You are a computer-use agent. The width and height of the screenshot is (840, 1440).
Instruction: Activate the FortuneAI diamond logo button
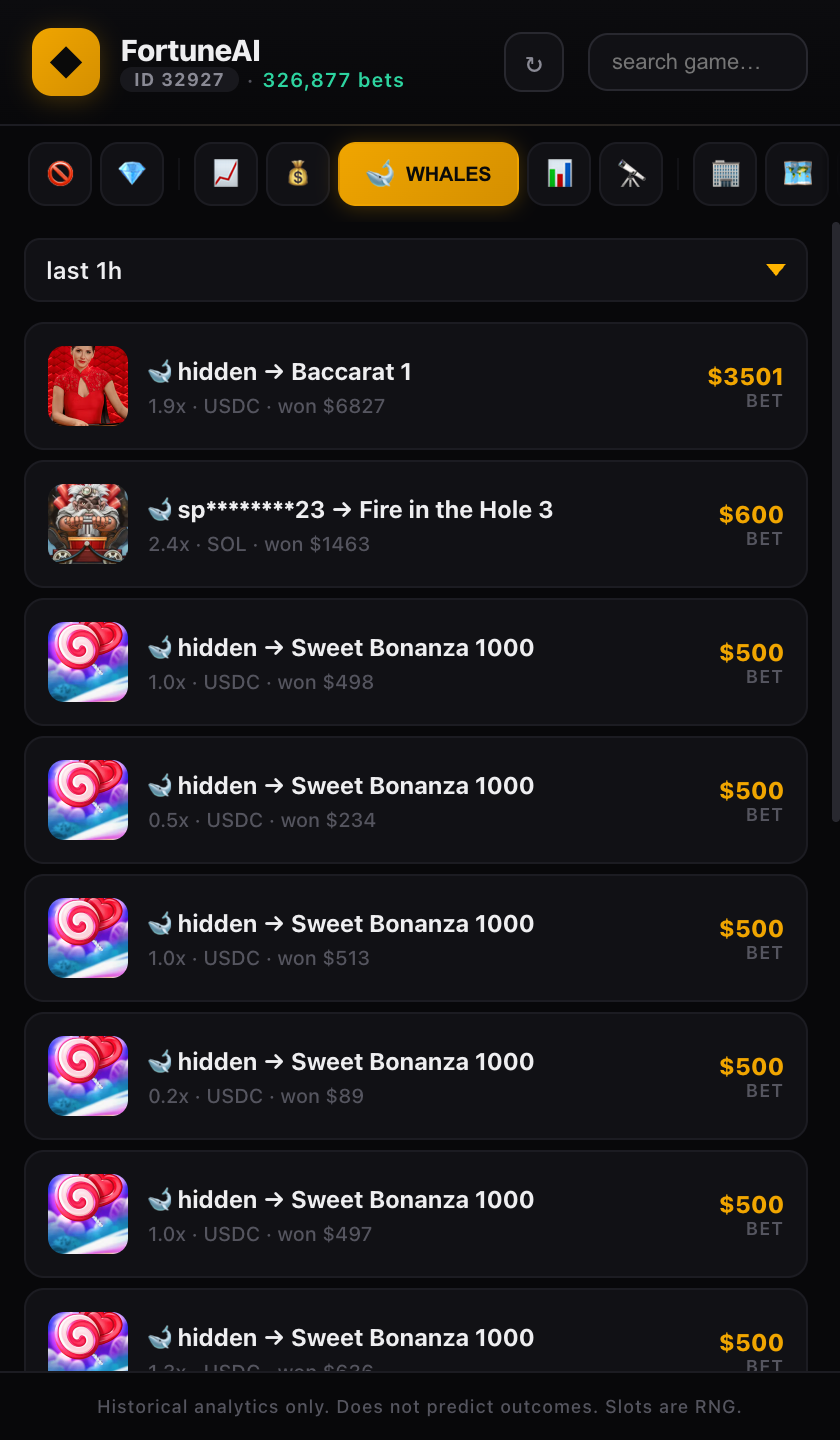pos(65,61)
